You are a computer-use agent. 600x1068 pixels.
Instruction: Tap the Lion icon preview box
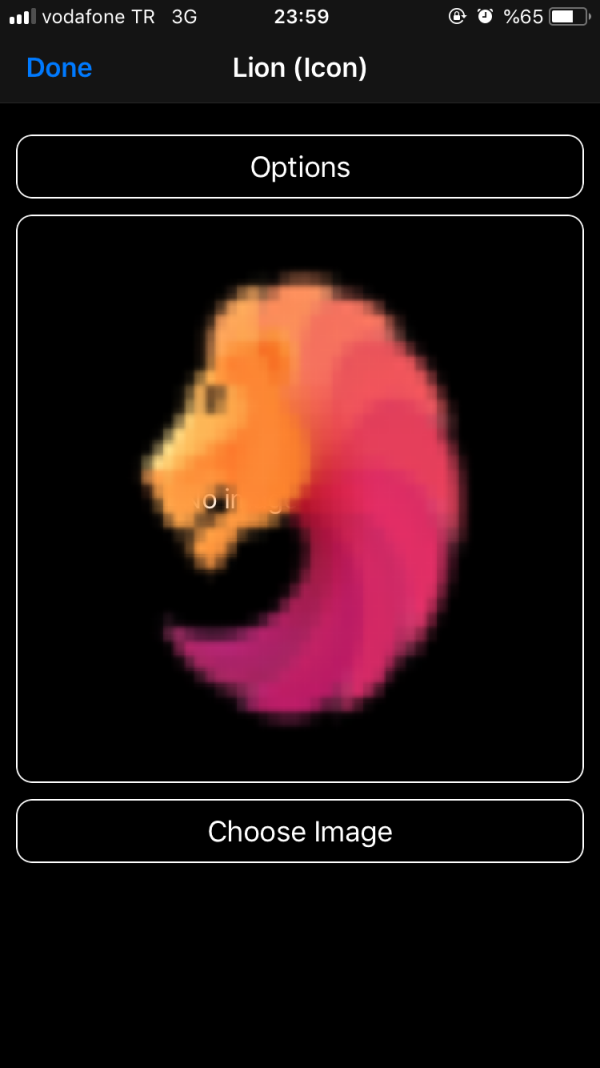pyautogui.click(x=300, y=498)
